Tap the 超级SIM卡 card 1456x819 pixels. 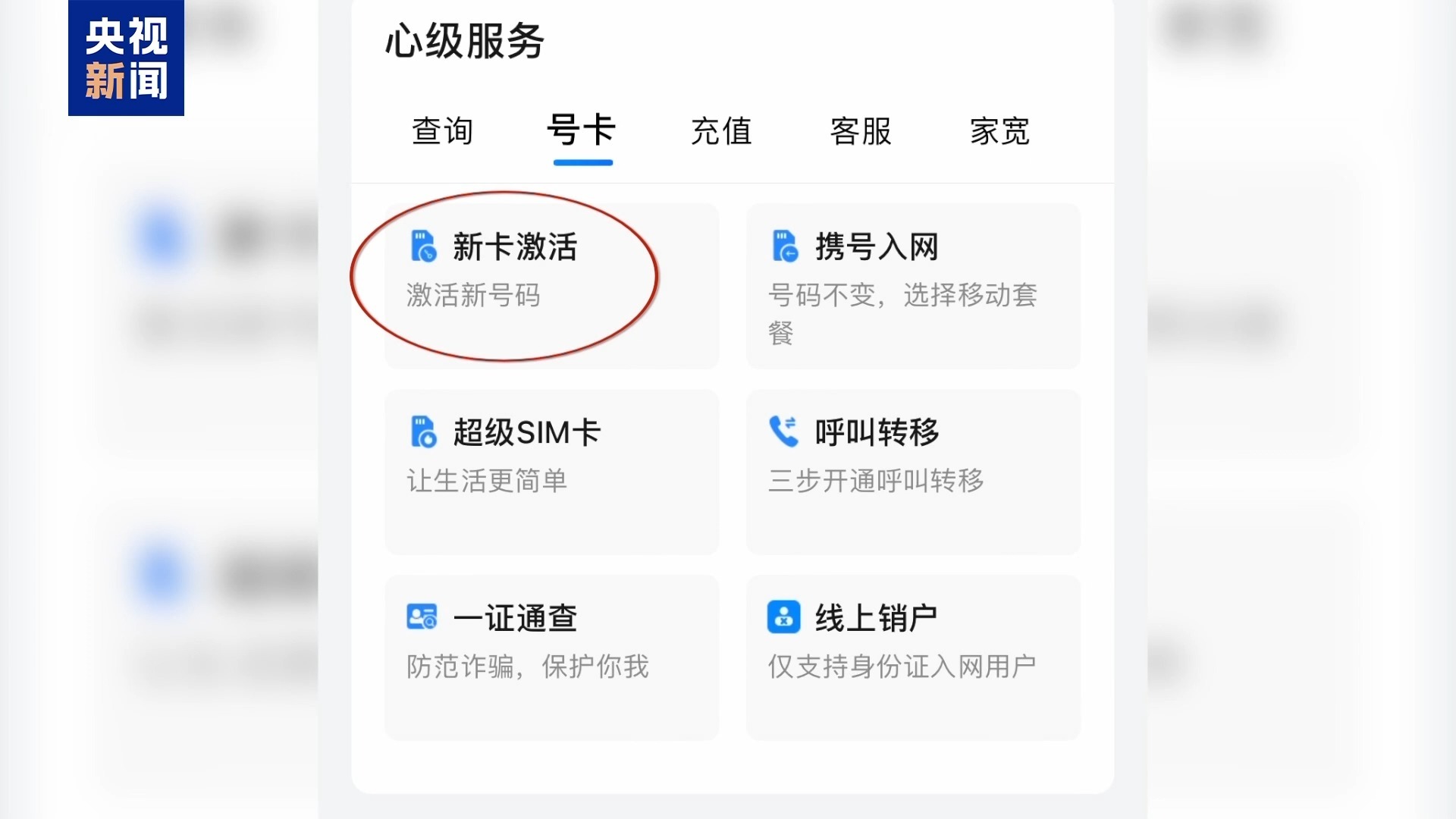(x=551, y=472)
